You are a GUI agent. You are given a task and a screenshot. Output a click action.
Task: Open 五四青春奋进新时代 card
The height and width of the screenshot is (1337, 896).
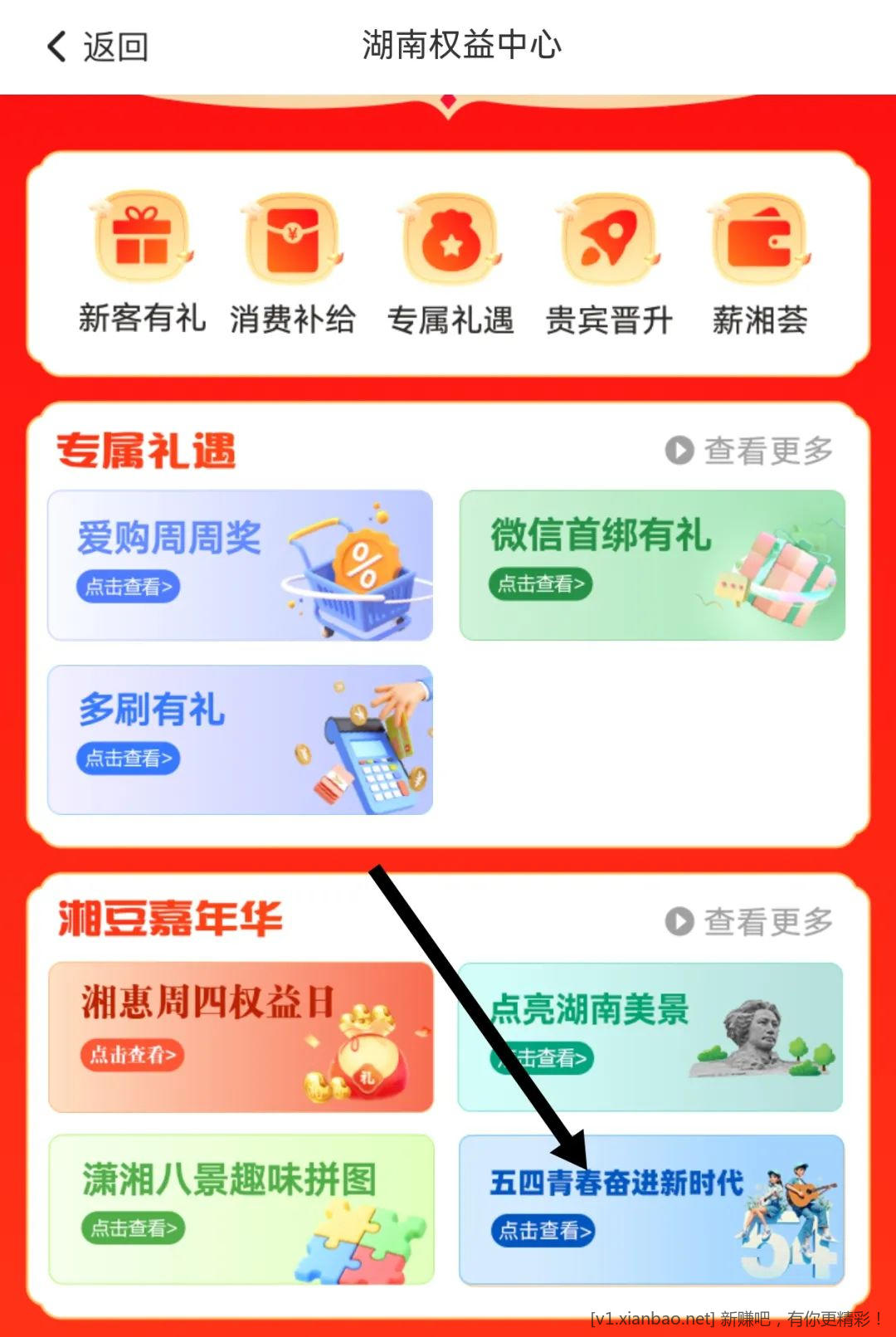pyautogui.click(x=651, y=1209)
